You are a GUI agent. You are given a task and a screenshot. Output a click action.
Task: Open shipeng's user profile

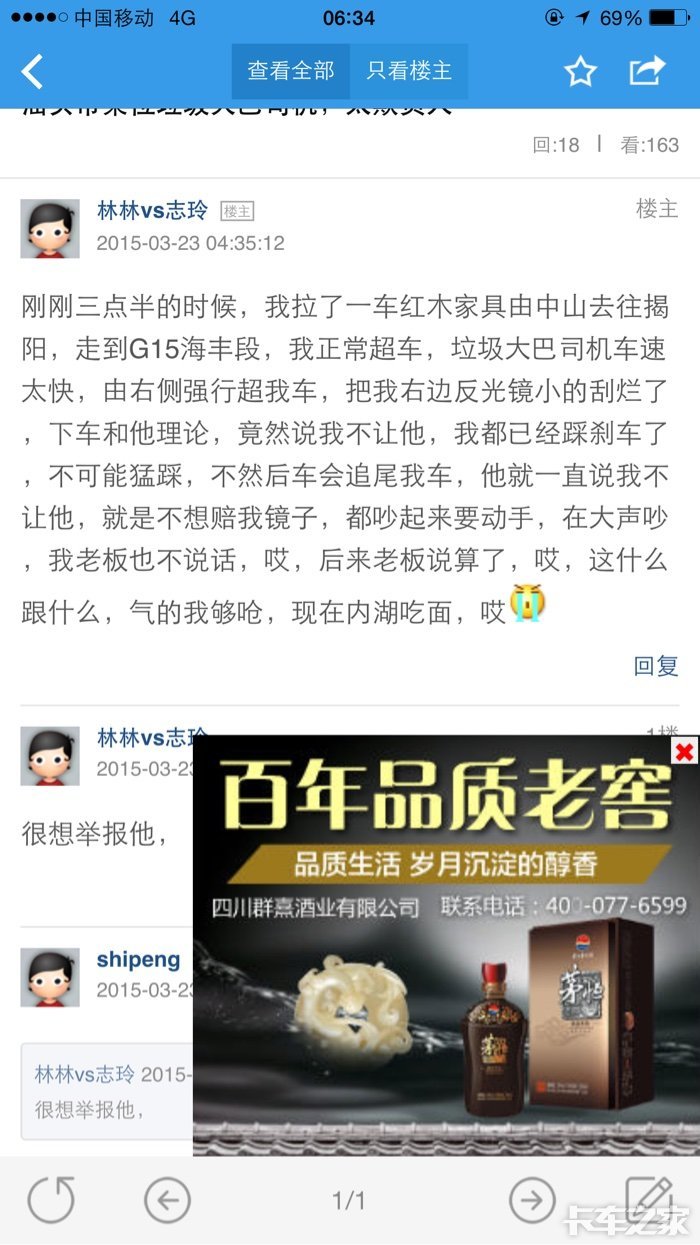coord(138,960)
